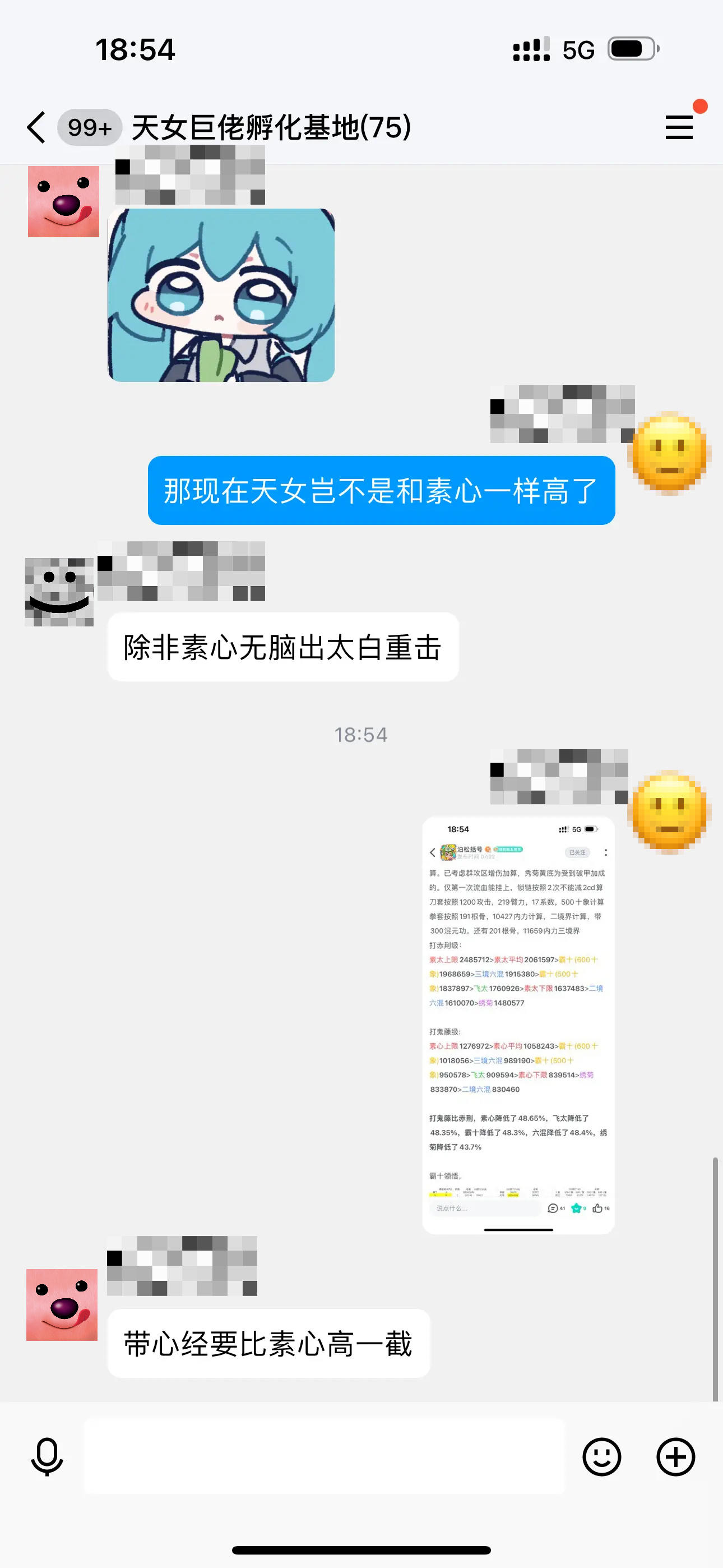Tap the microphone icon for voice input
This screenshot has height=1568, width=723.
(x=48, y=1457)
